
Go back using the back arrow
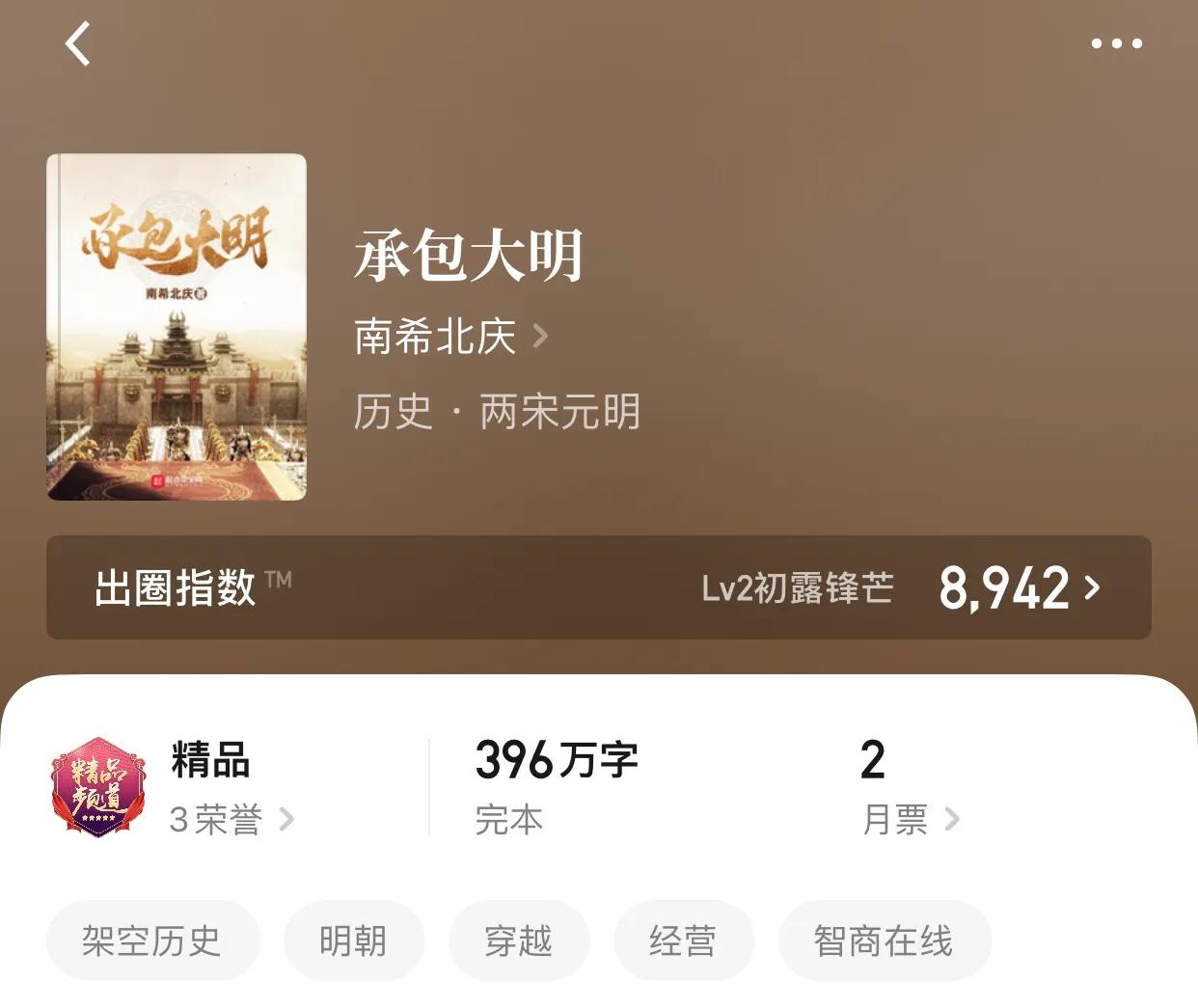tap(78, 44)
